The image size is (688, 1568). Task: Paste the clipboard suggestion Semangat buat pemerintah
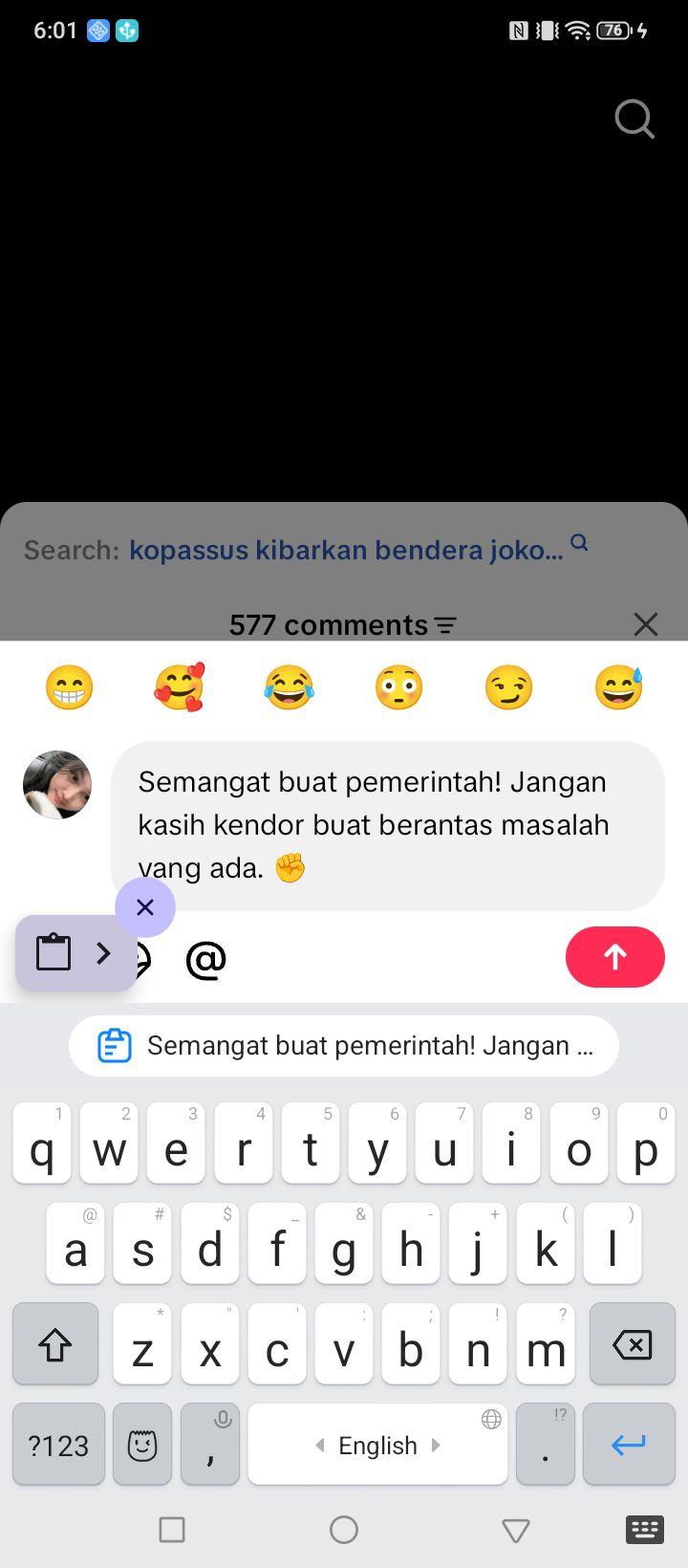(344, 1046)
